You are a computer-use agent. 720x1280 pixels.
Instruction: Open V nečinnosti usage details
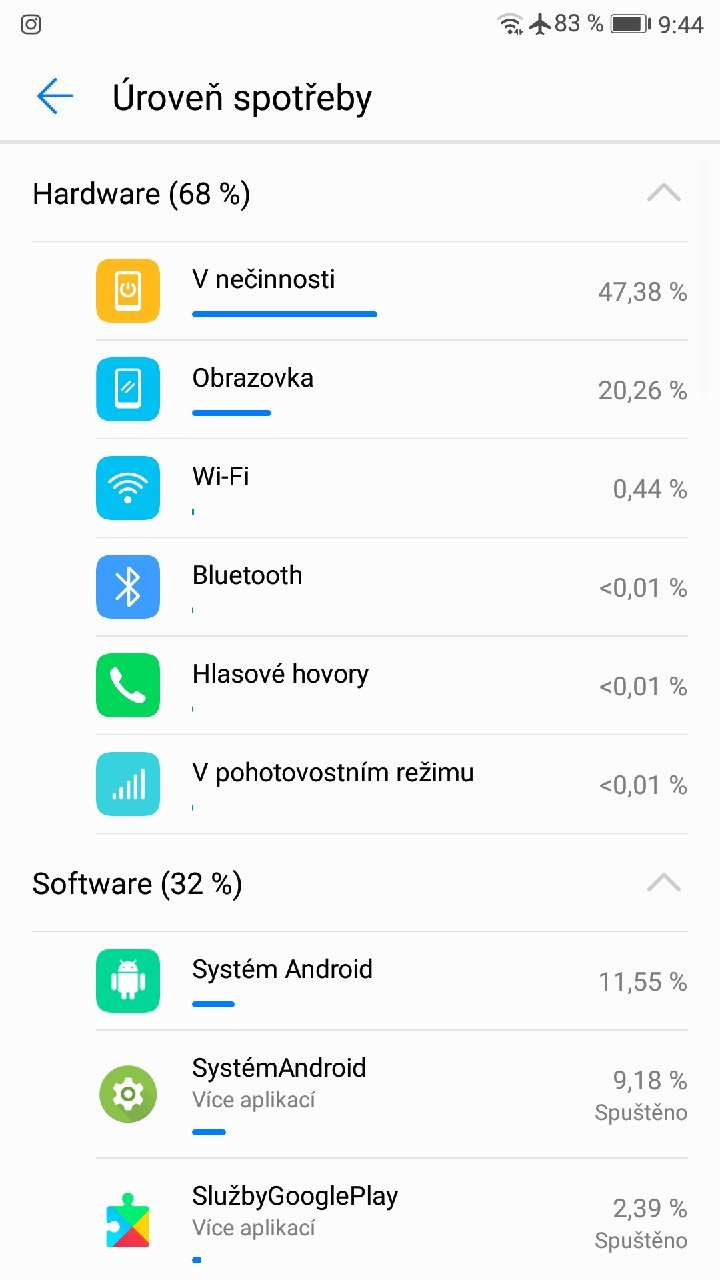pyautogui.click(x=390, y=291)
